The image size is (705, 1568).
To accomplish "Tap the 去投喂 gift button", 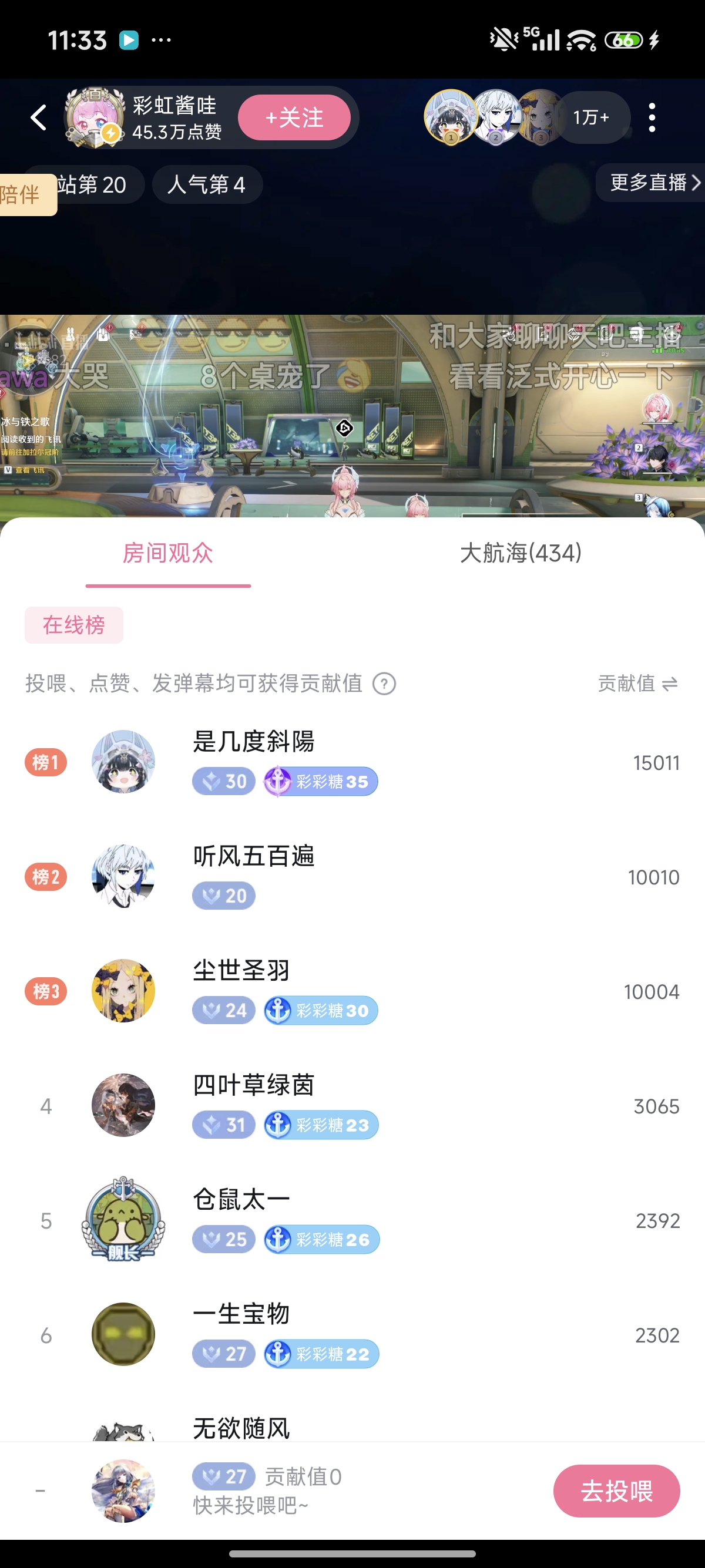I will pos(616,1490).
